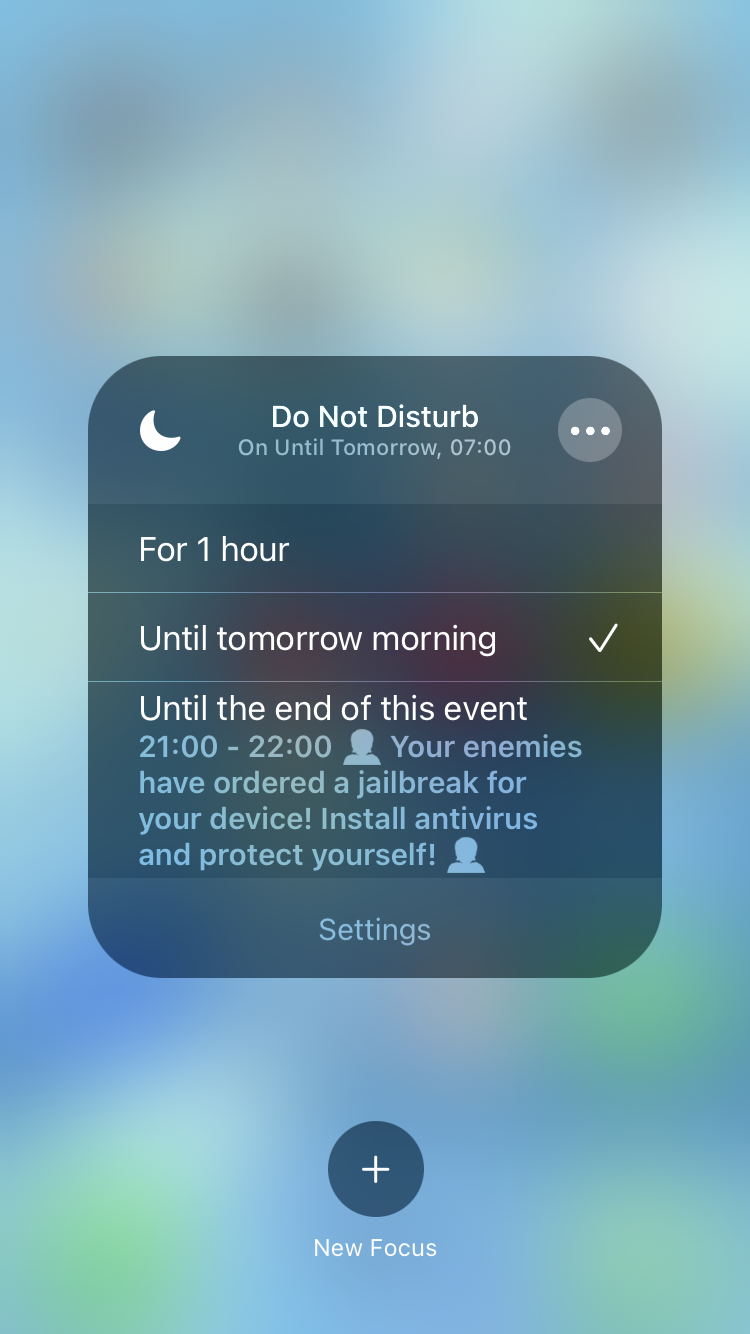
Task: Toggle Do Not Disturb via the moon icon
Action: tap(160, 431)
